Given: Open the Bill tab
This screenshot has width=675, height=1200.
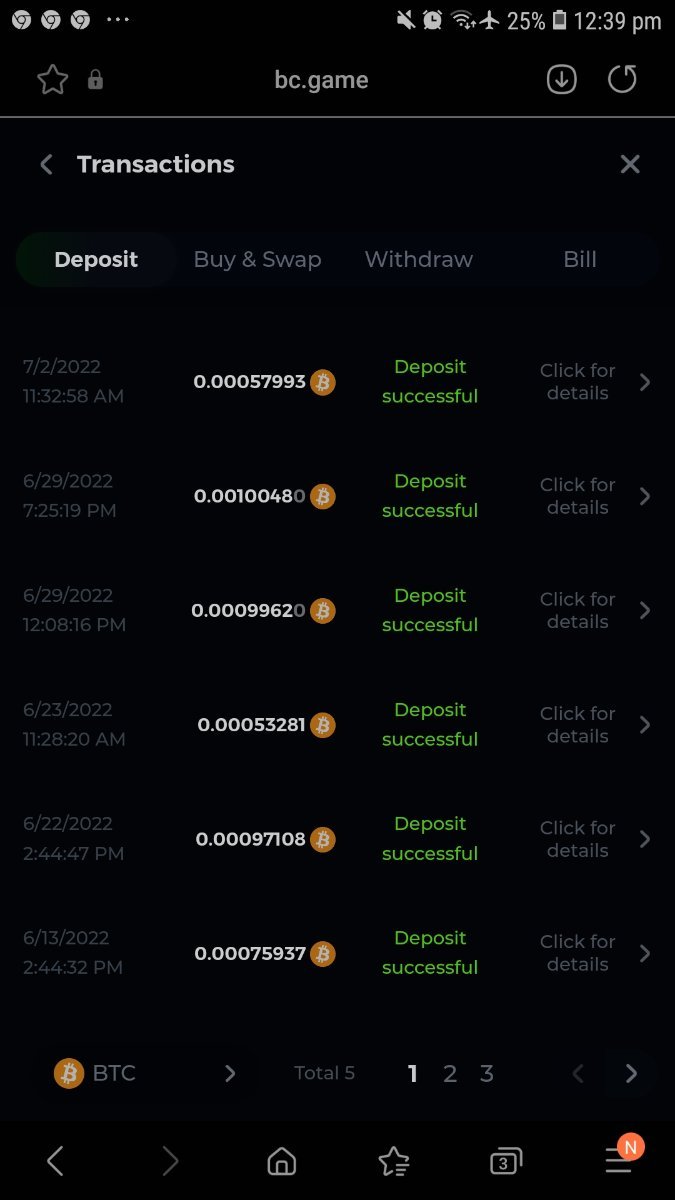Looking at the screenshot, I should (579, 260).
